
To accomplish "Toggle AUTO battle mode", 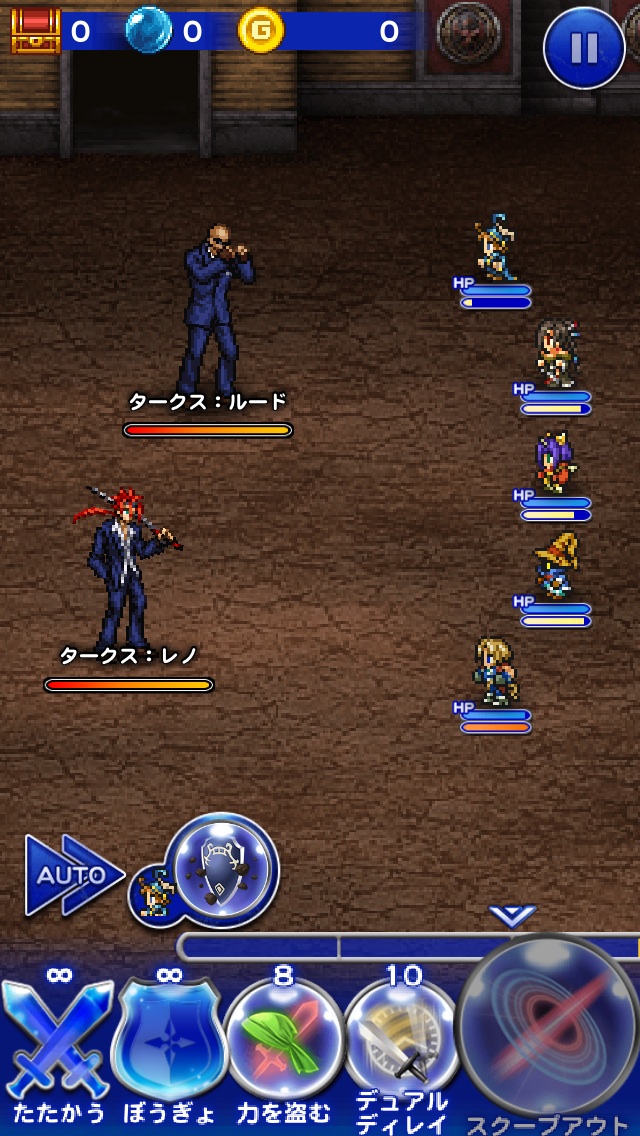I will point(72,875).
